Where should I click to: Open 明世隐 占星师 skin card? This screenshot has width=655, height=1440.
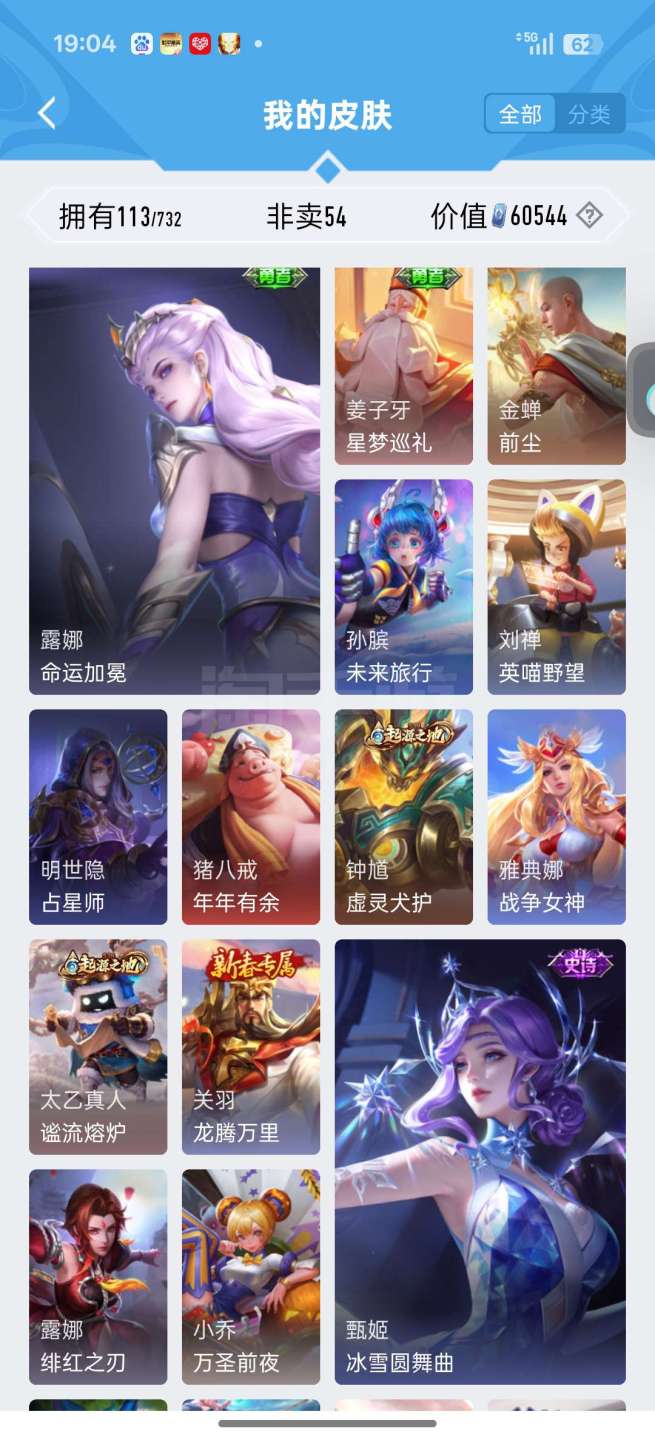tap(98, 817)
